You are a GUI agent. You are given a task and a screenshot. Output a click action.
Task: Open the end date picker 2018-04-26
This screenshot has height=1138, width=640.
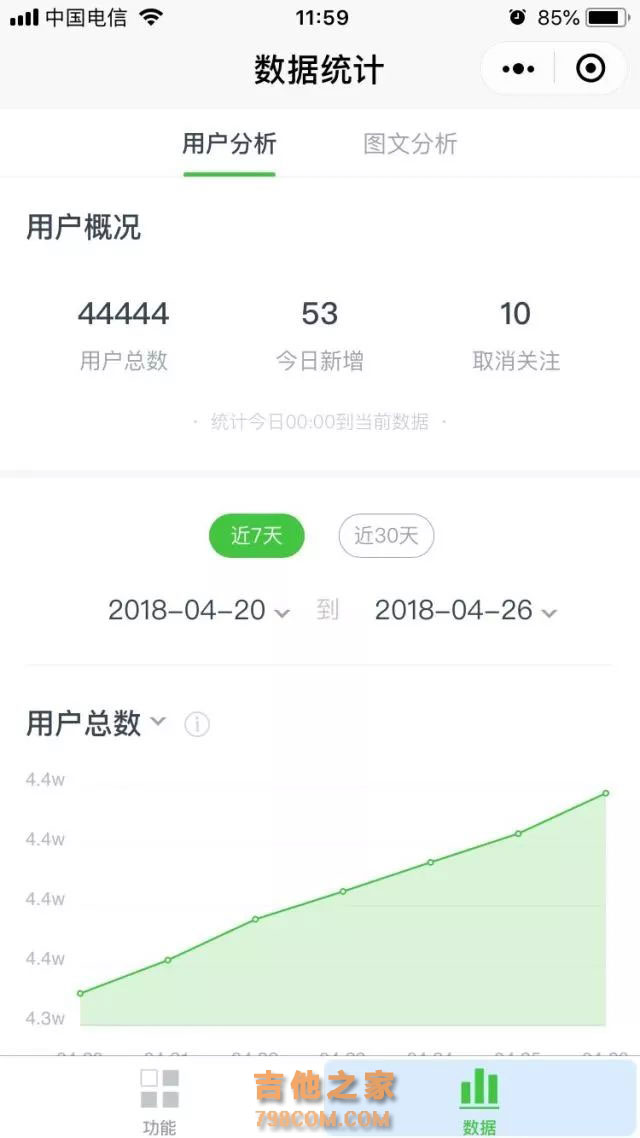pyautogui.click(x=465, y=610)
